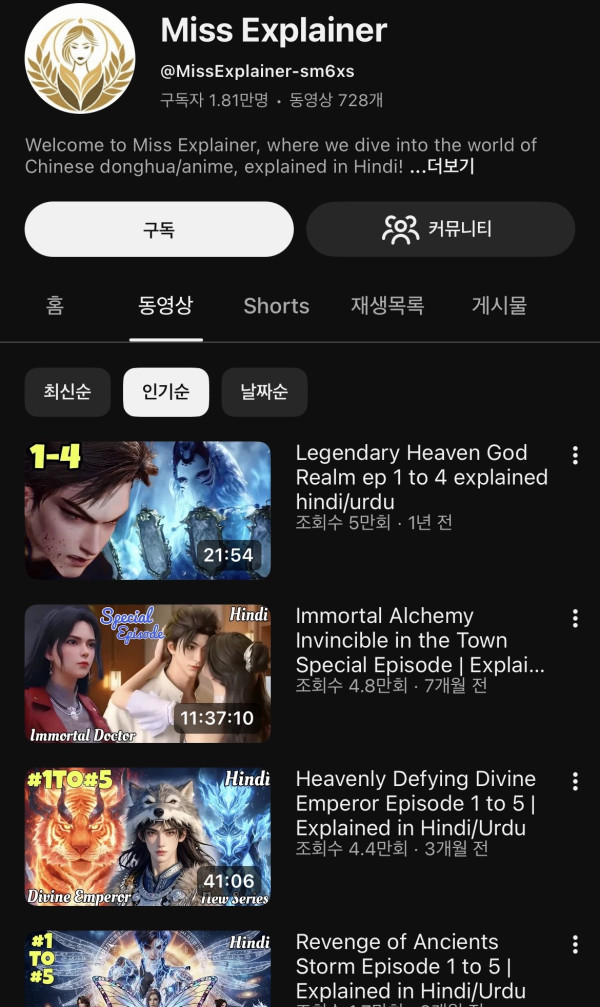
Task: Subscribe to Miss Explainer with 구독 button
Action: (159, 229)
